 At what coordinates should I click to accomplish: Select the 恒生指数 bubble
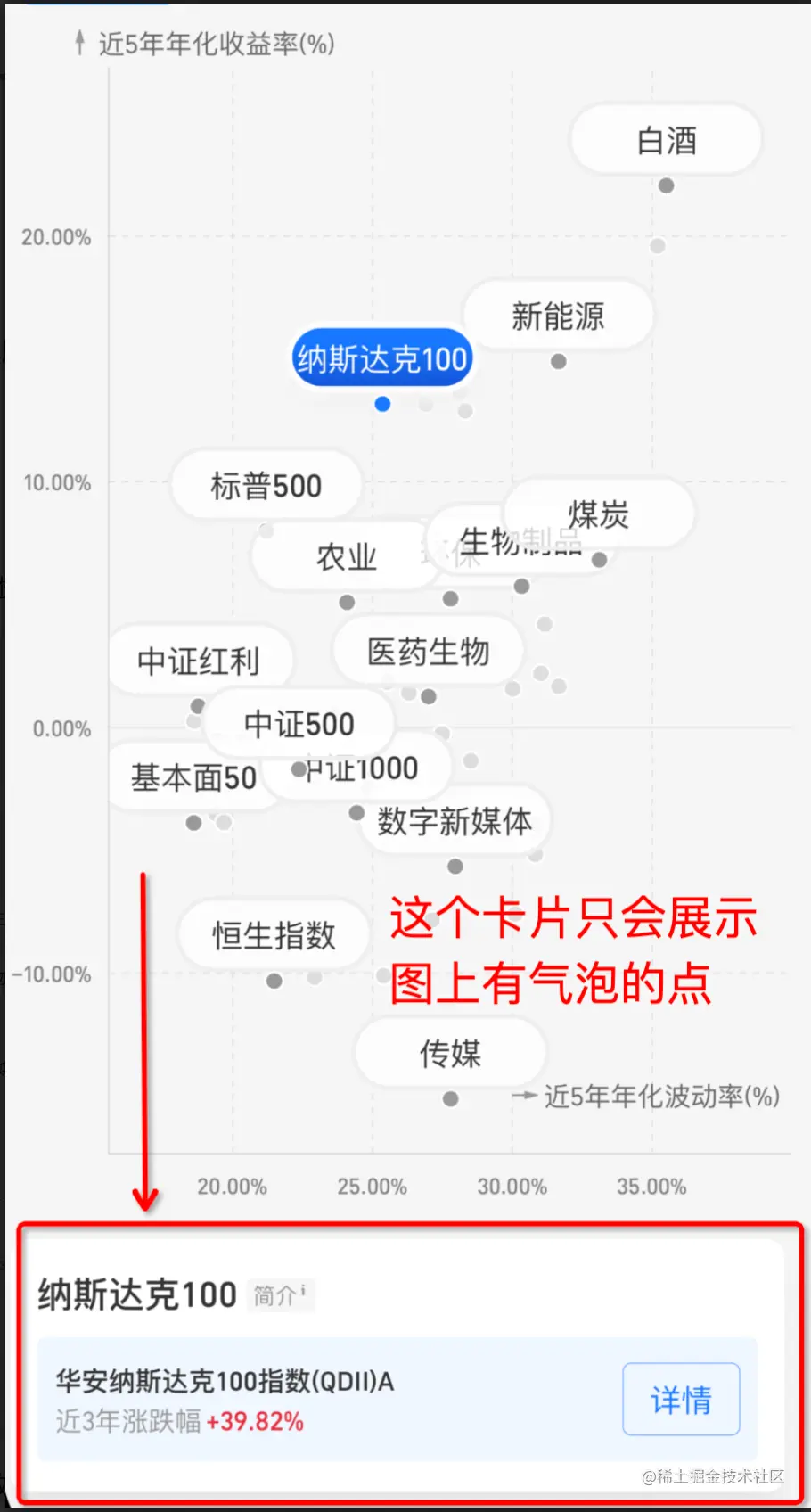274,935
